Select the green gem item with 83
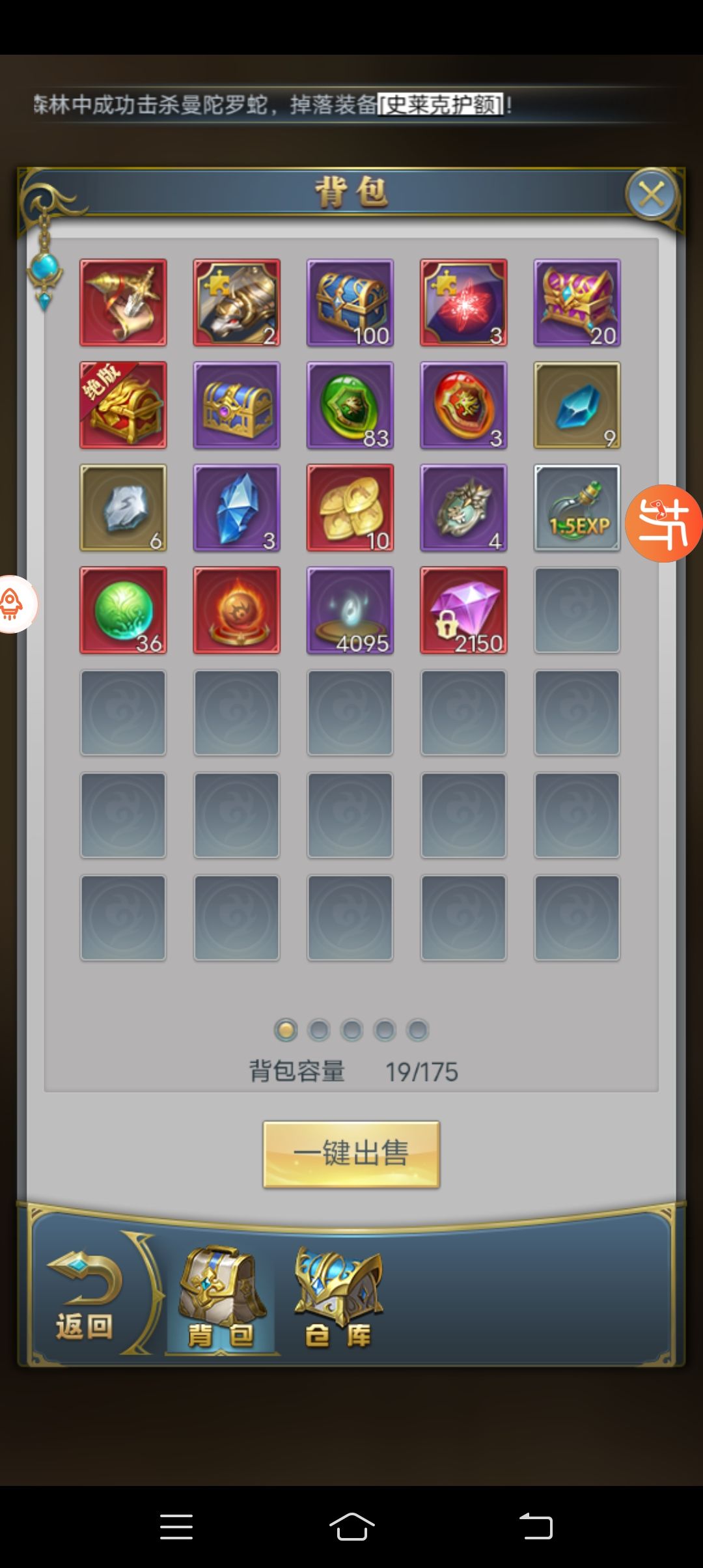The width and height of the screenshot is (703, 1568). point(350,405)
